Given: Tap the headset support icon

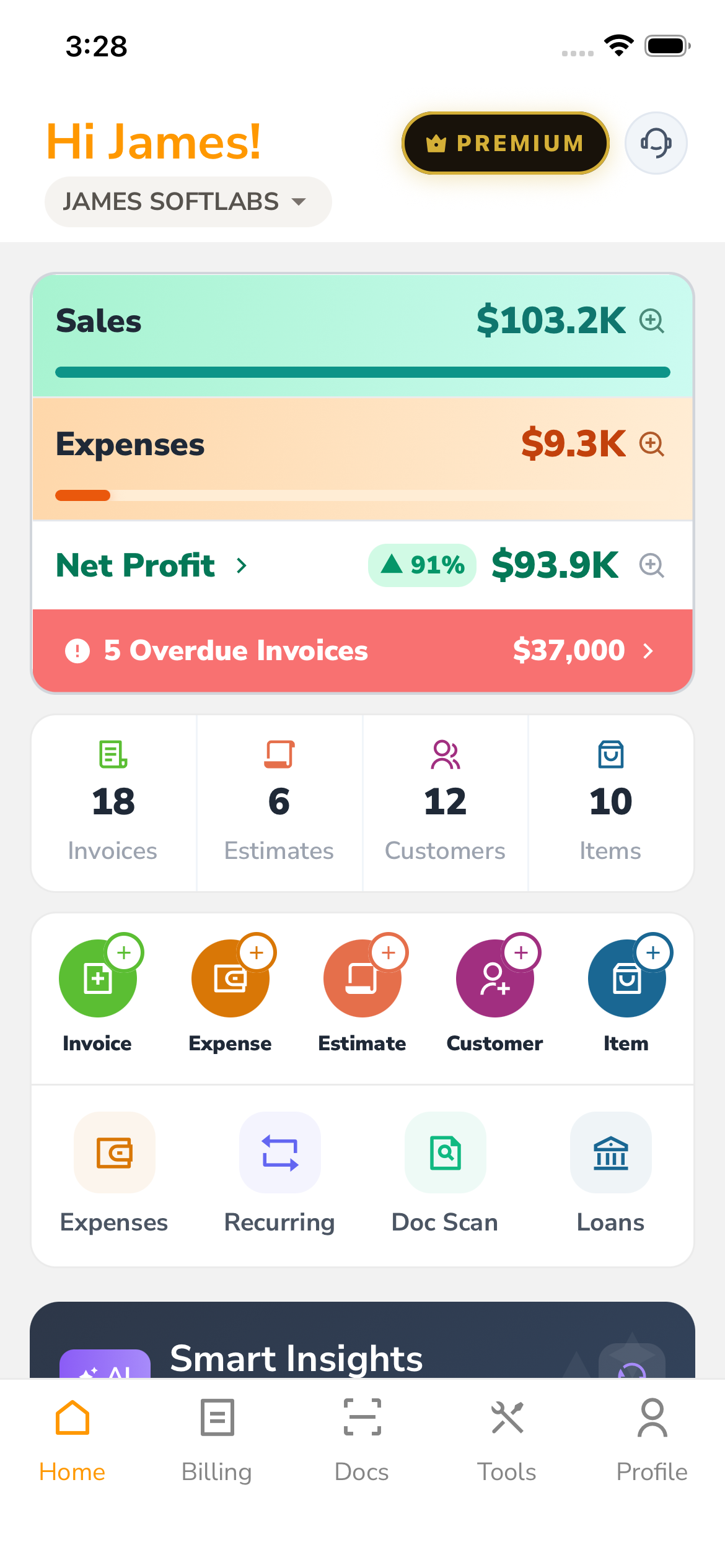Looking at the screenshot, I should tap(656, 142).
